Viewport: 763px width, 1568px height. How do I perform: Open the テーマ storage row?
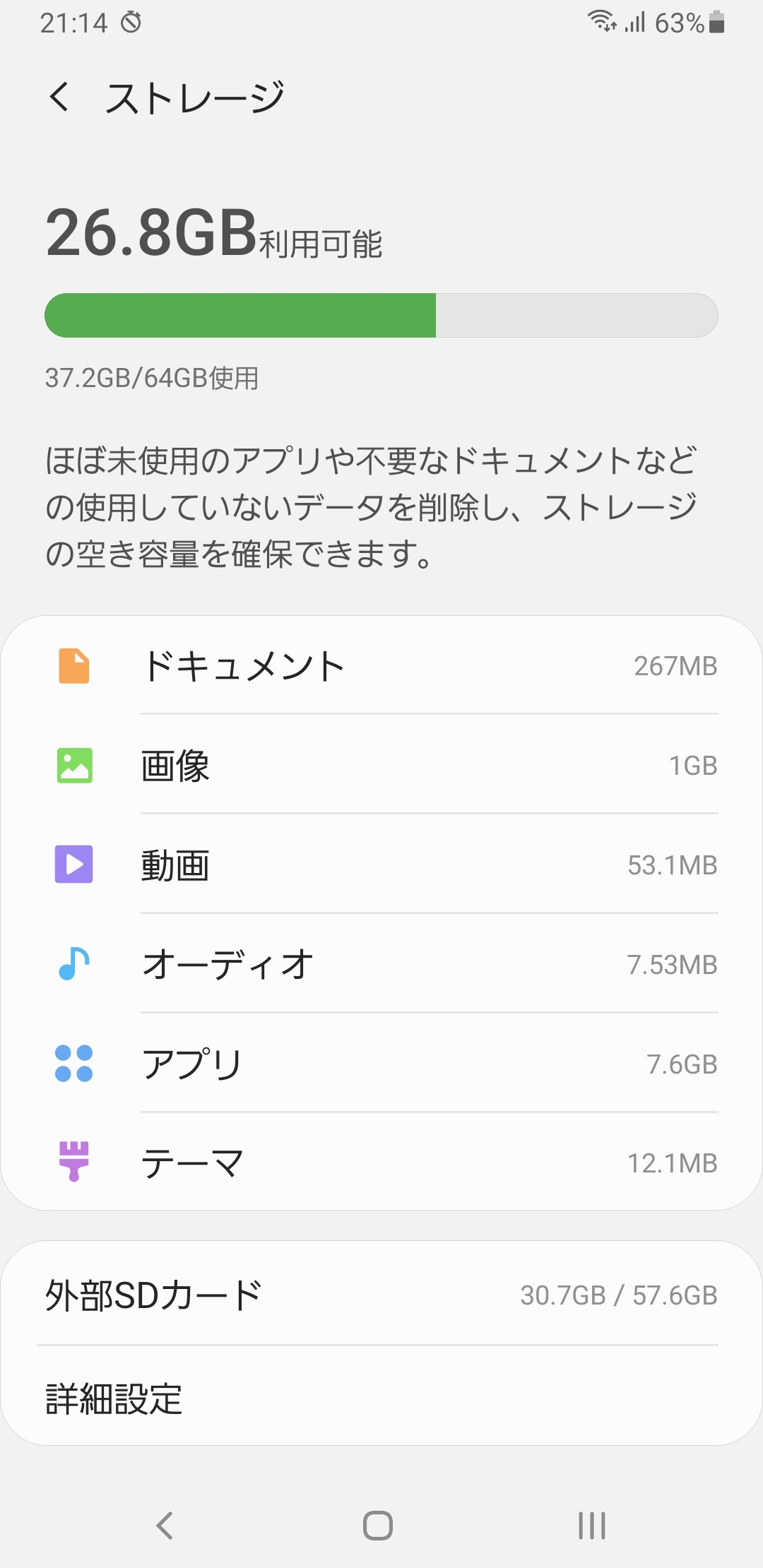click(381, 1163)
